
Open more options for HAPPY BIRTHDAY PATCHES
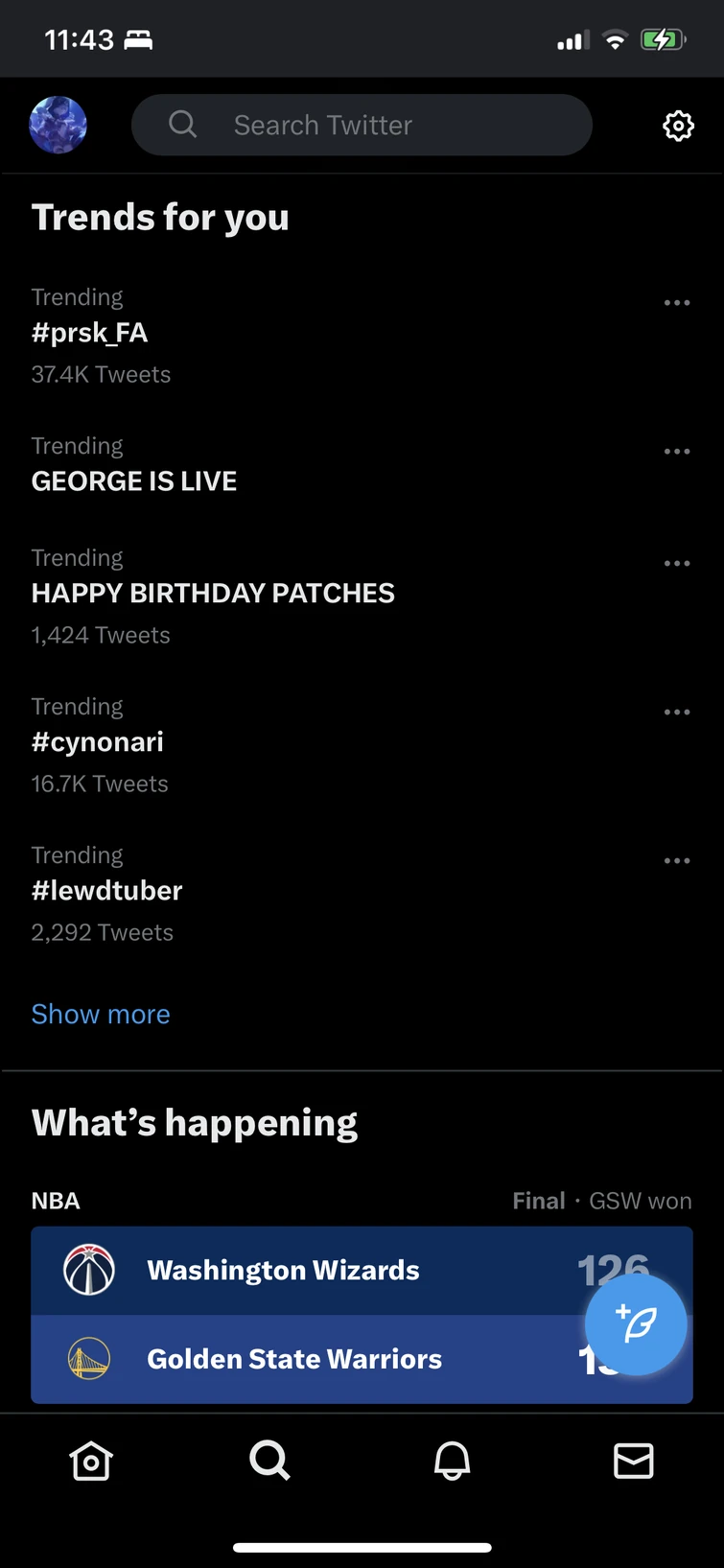coord(677,563)
